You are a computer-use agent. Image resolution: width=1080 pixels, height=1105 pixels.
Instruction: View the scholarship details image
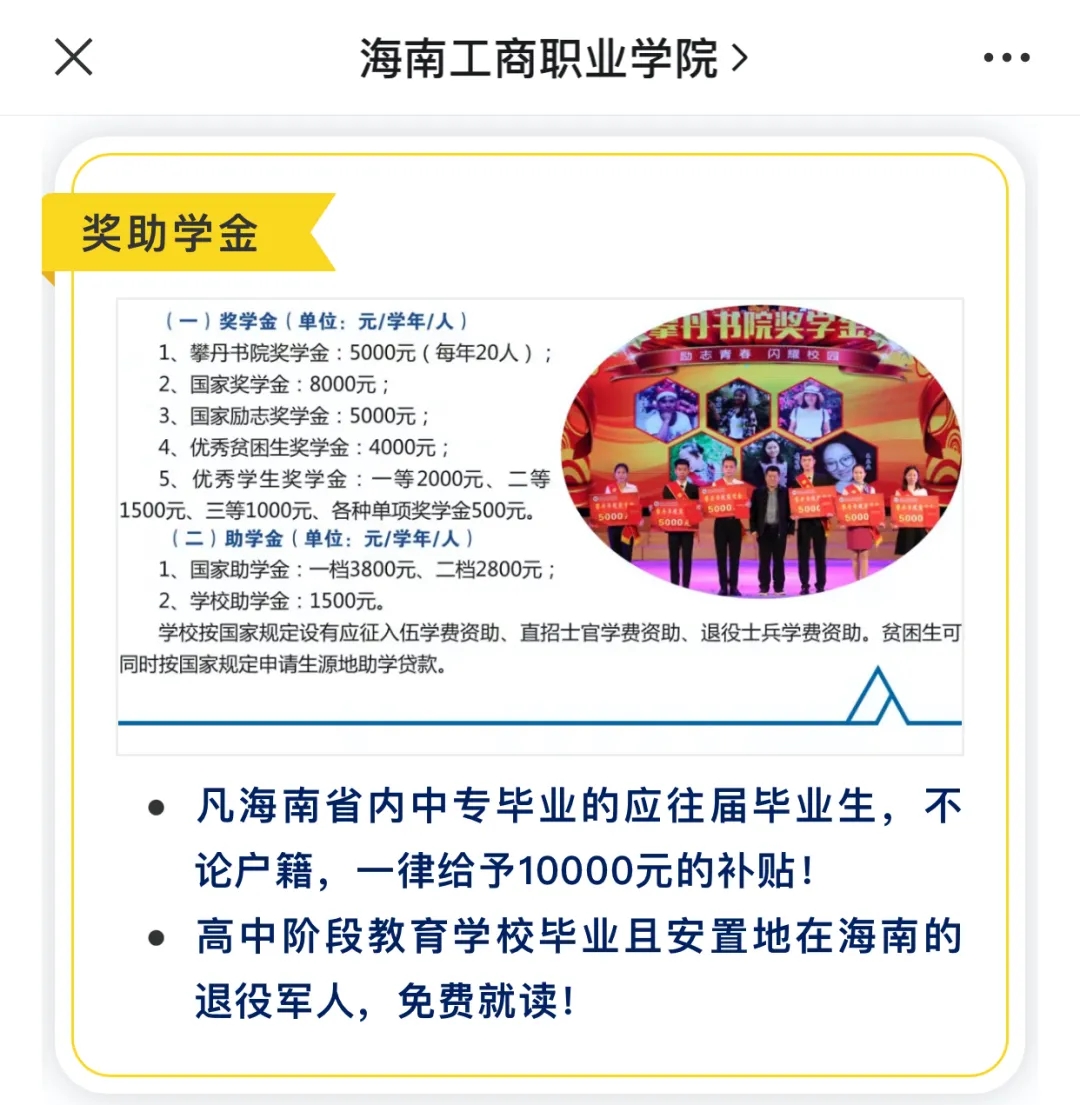pyautogui.click(x=540, y=525)
